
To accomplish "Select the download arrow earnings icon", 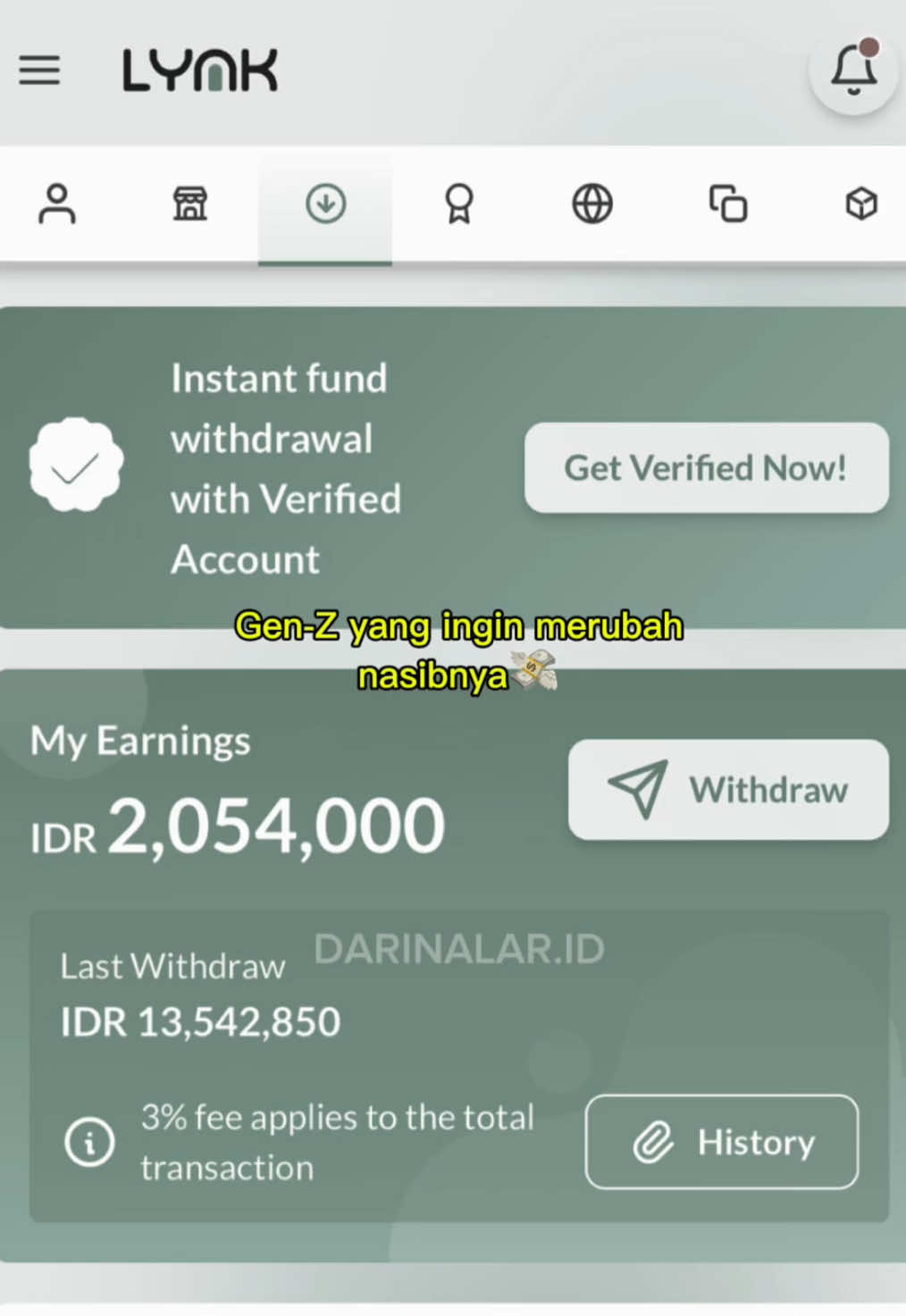I will point(324,203).
